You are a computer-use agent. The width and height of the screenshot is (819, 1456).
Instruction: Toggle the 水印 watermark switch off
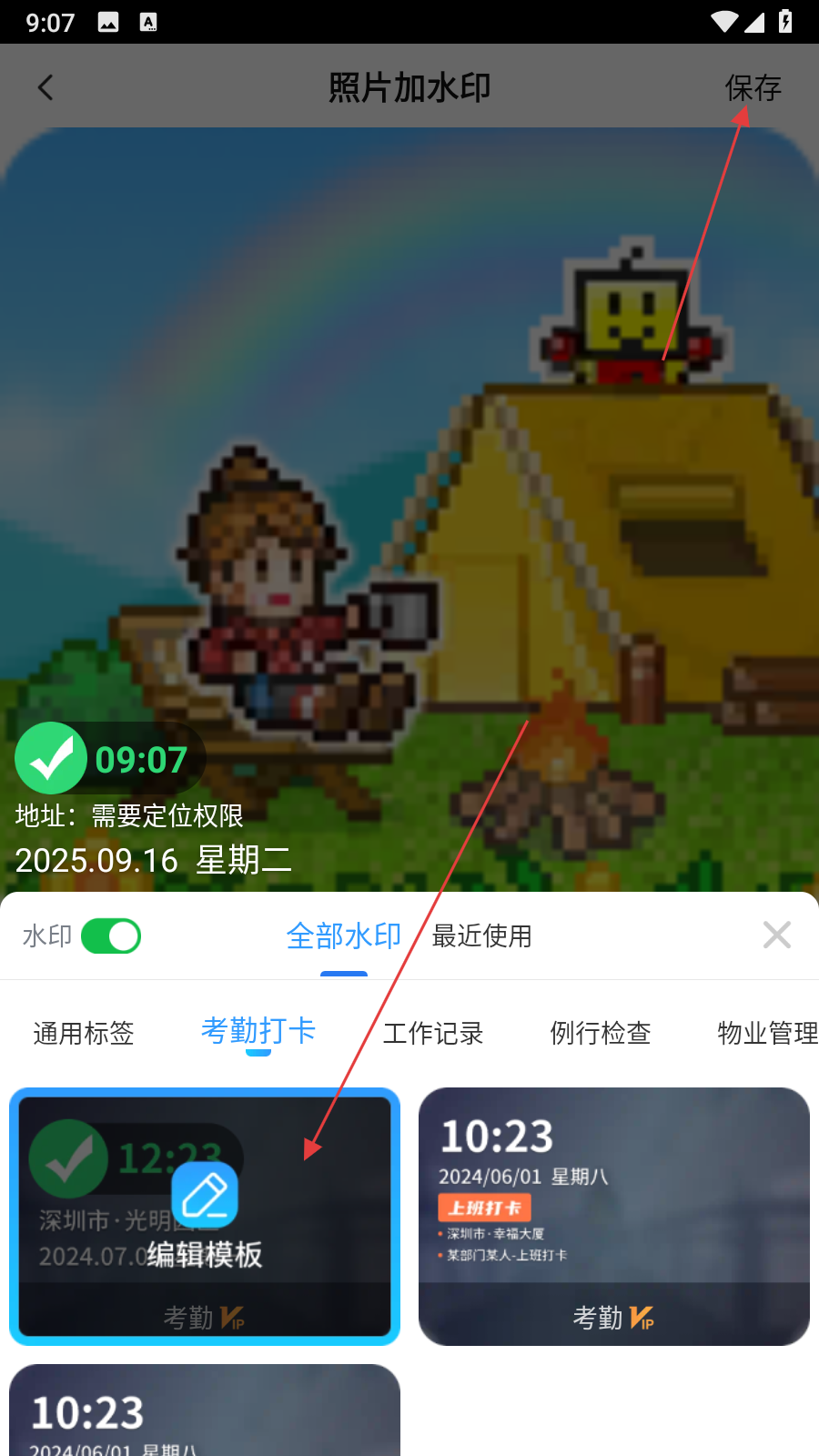pos(111,936)
